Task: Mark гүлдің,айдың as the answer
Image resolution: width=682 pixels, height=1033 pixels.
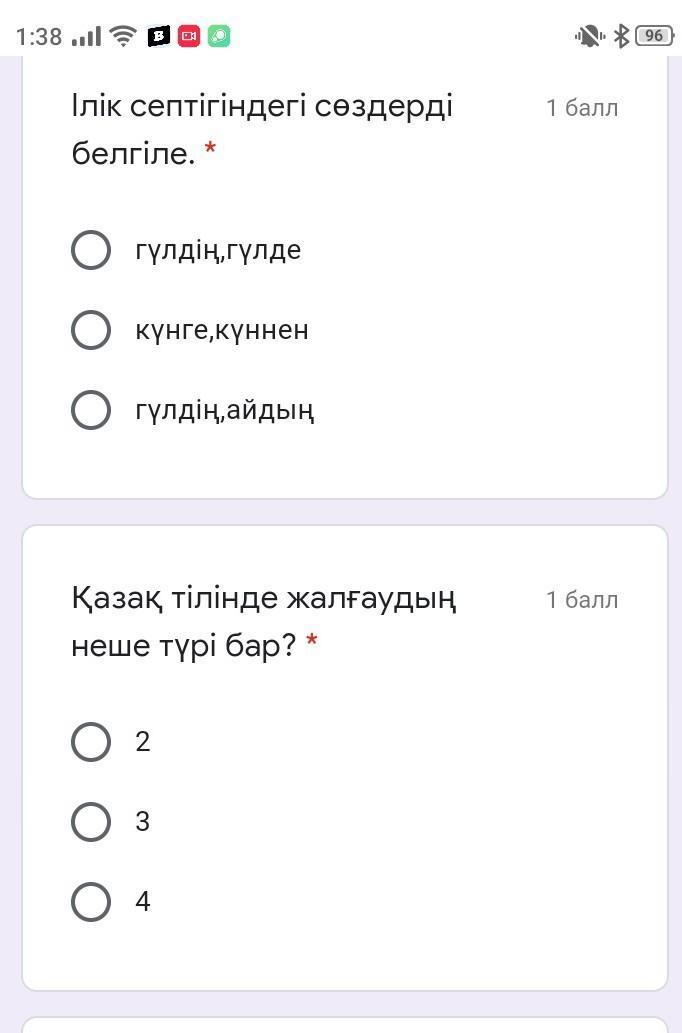Action: pyautogui.click(x=91, y=410)
